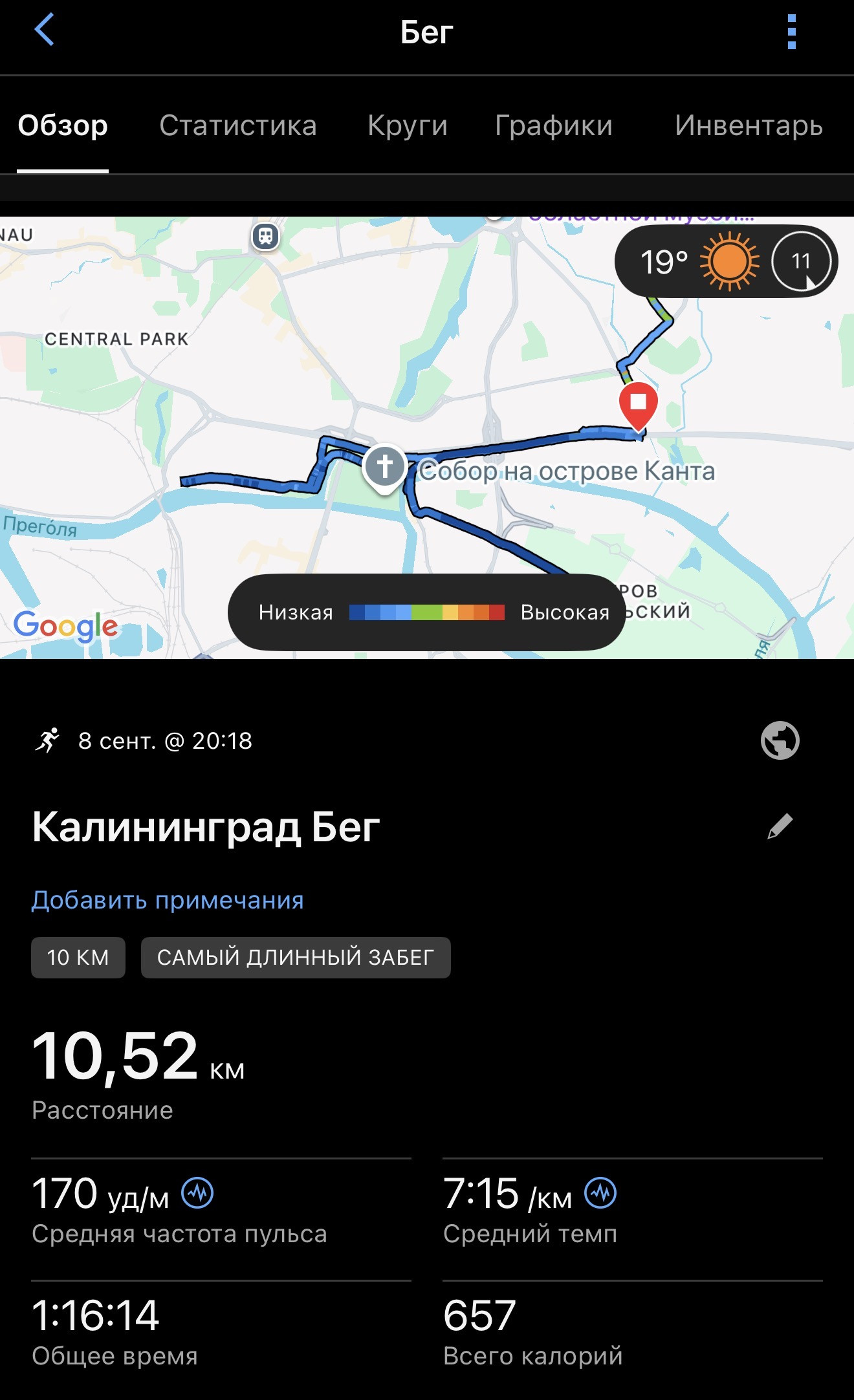Switch to the Графики tab

tap(554, 125)
